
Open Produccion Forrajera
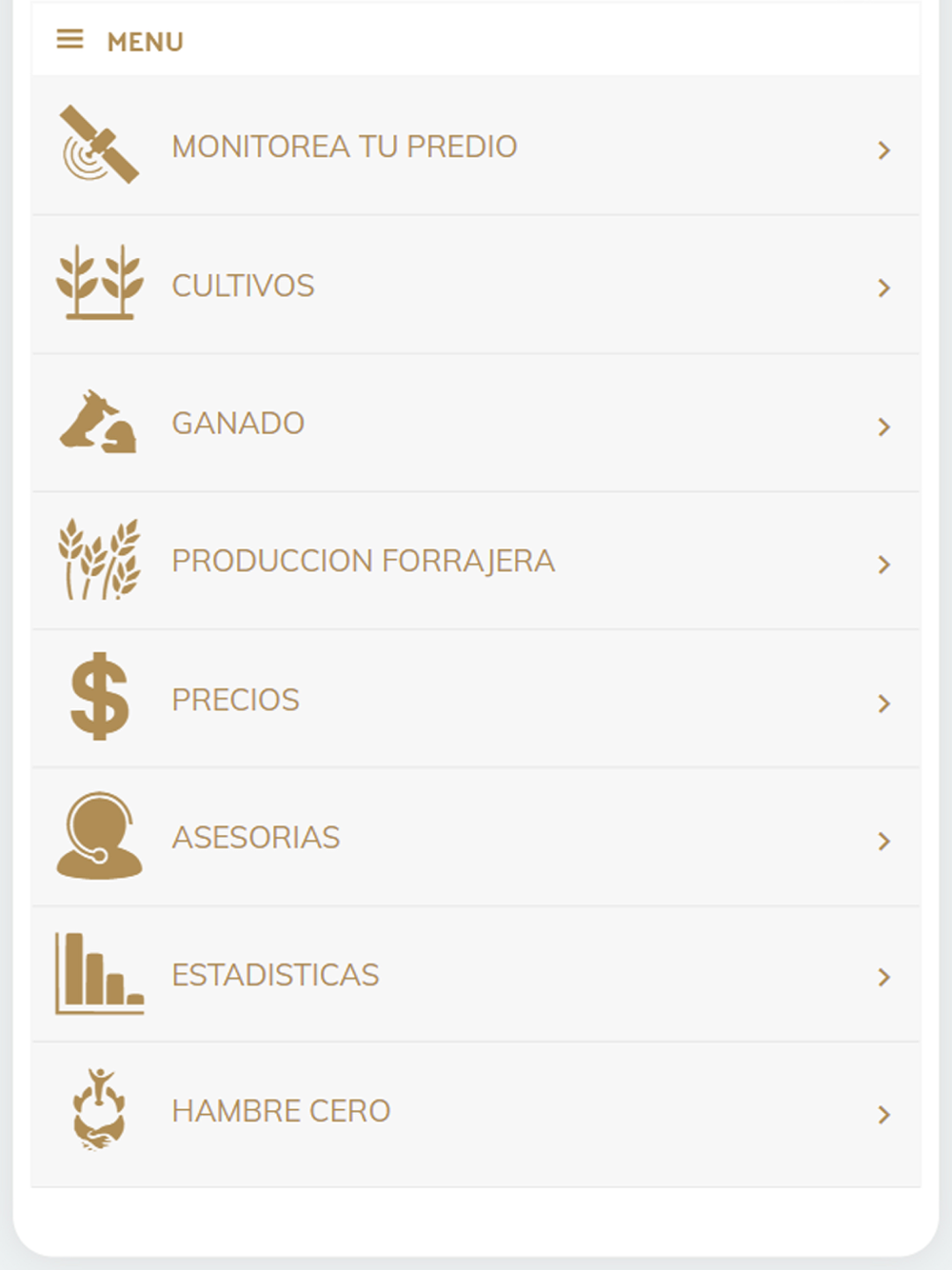[x=363, y=562]
